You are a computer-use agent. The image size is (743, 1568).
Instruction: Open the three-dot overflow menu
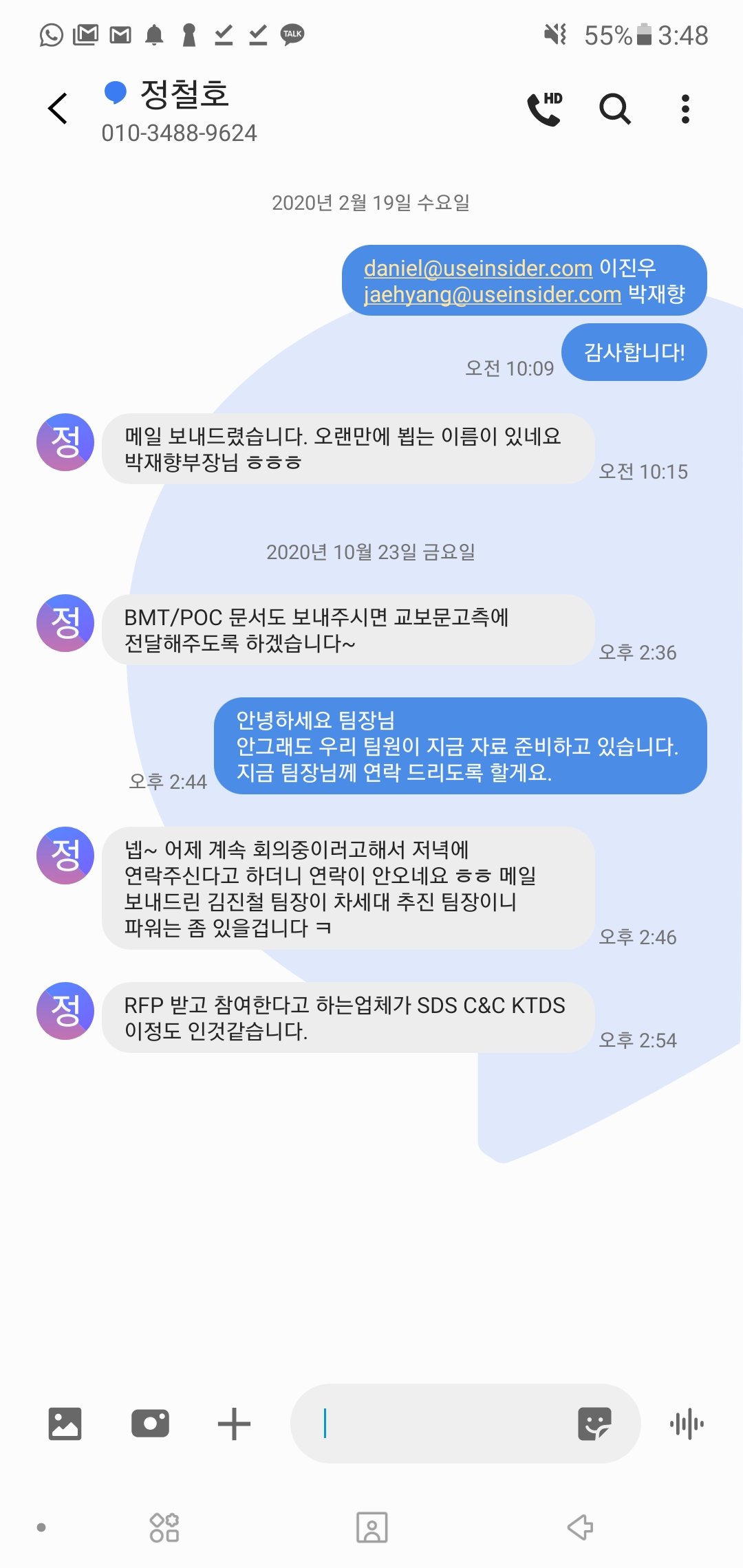[x=685, y=109]
